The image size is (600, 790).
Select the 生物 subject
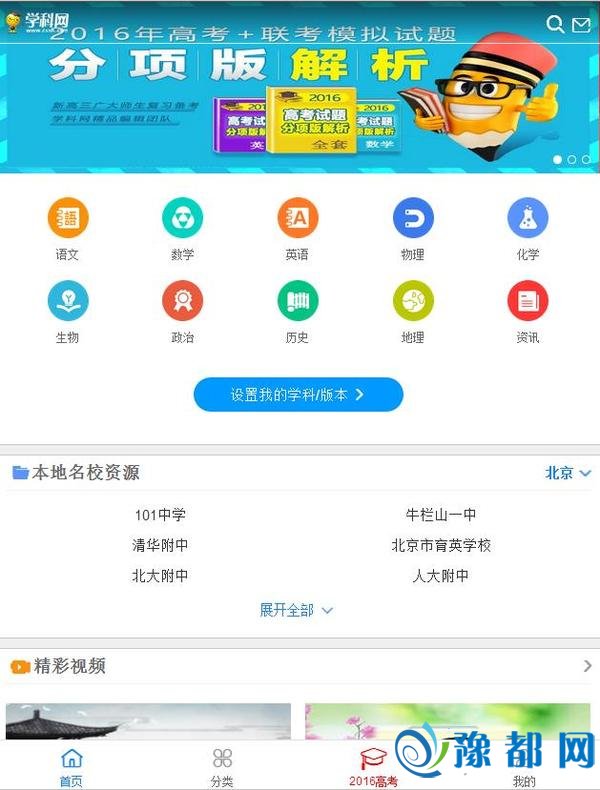point(68,301)
